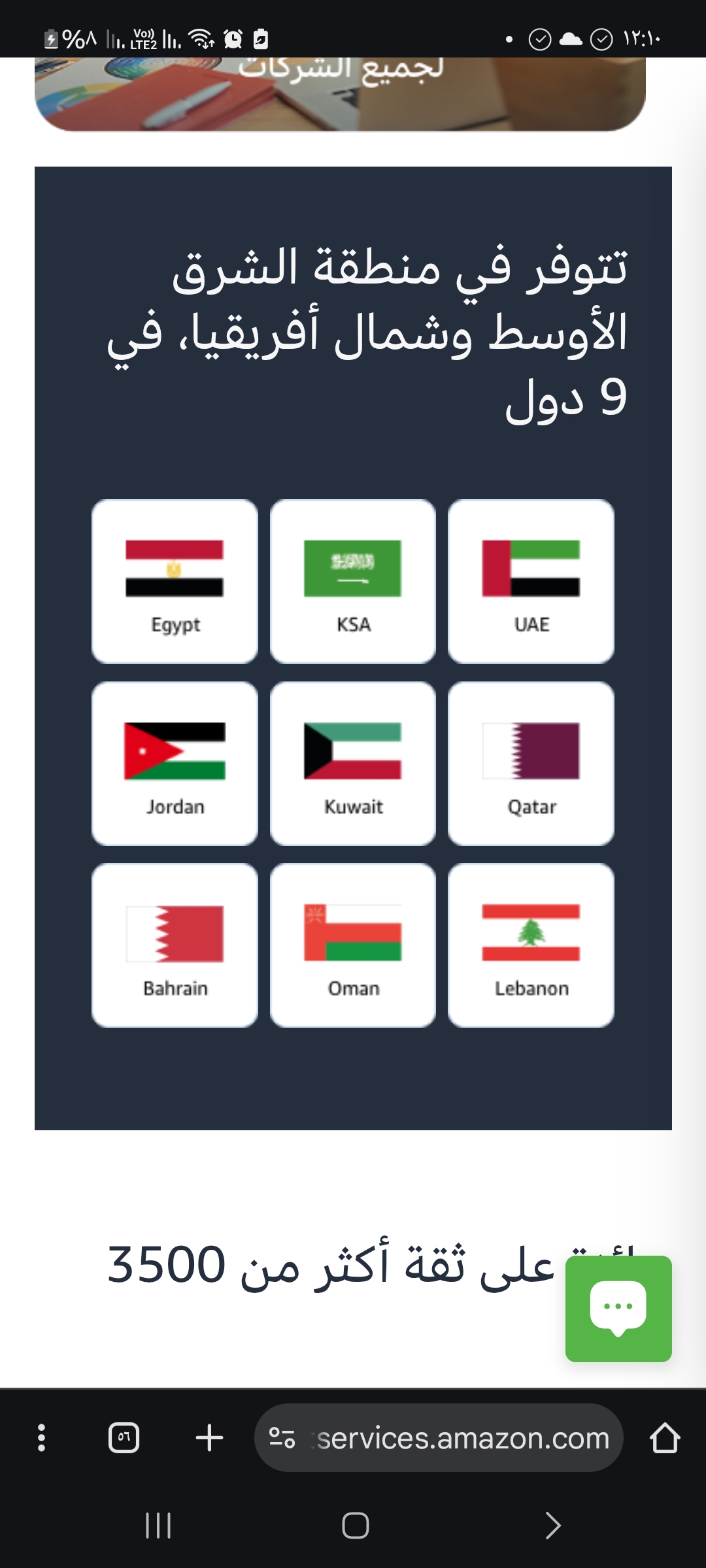Open the Egypt country card
Viewport: 706px width, 1568px height.
pyautogui.click(x=175, y=581)
